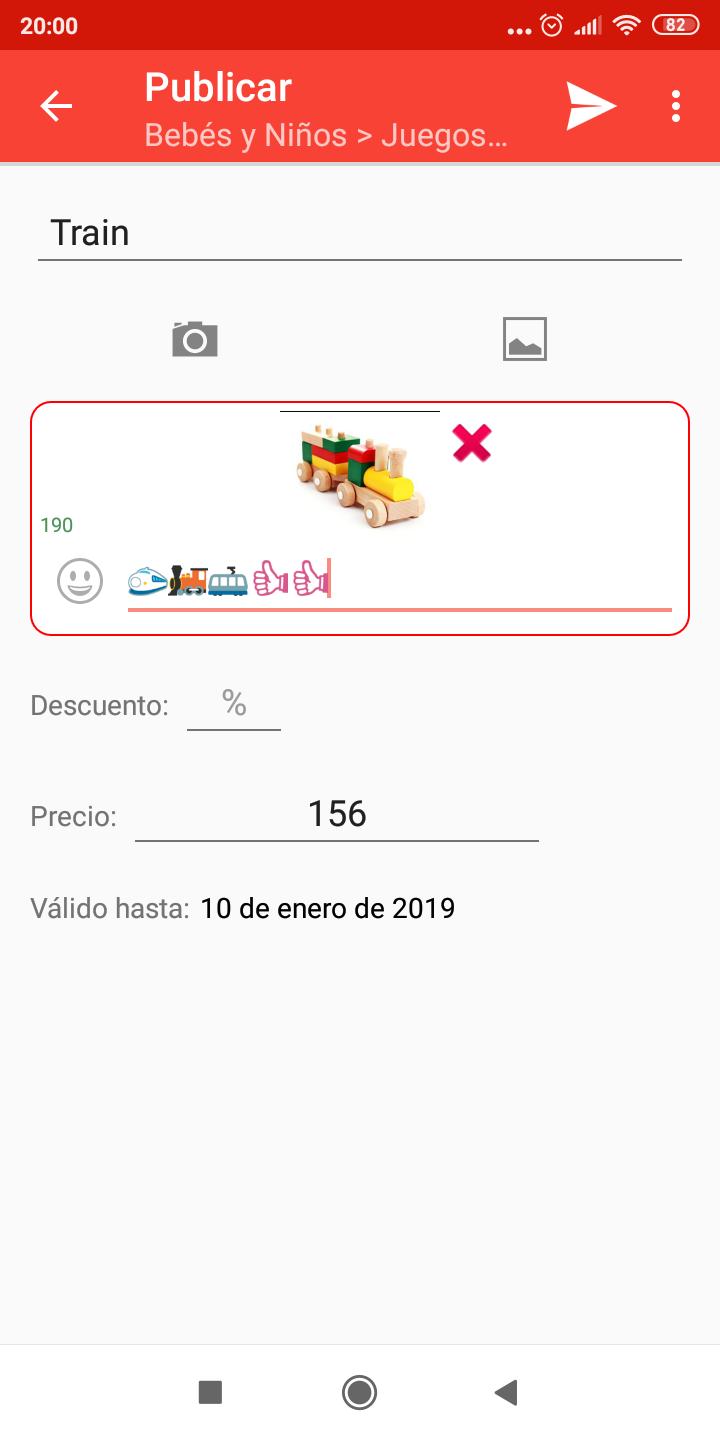Open the emoji smiley picker

coord(81,580)
